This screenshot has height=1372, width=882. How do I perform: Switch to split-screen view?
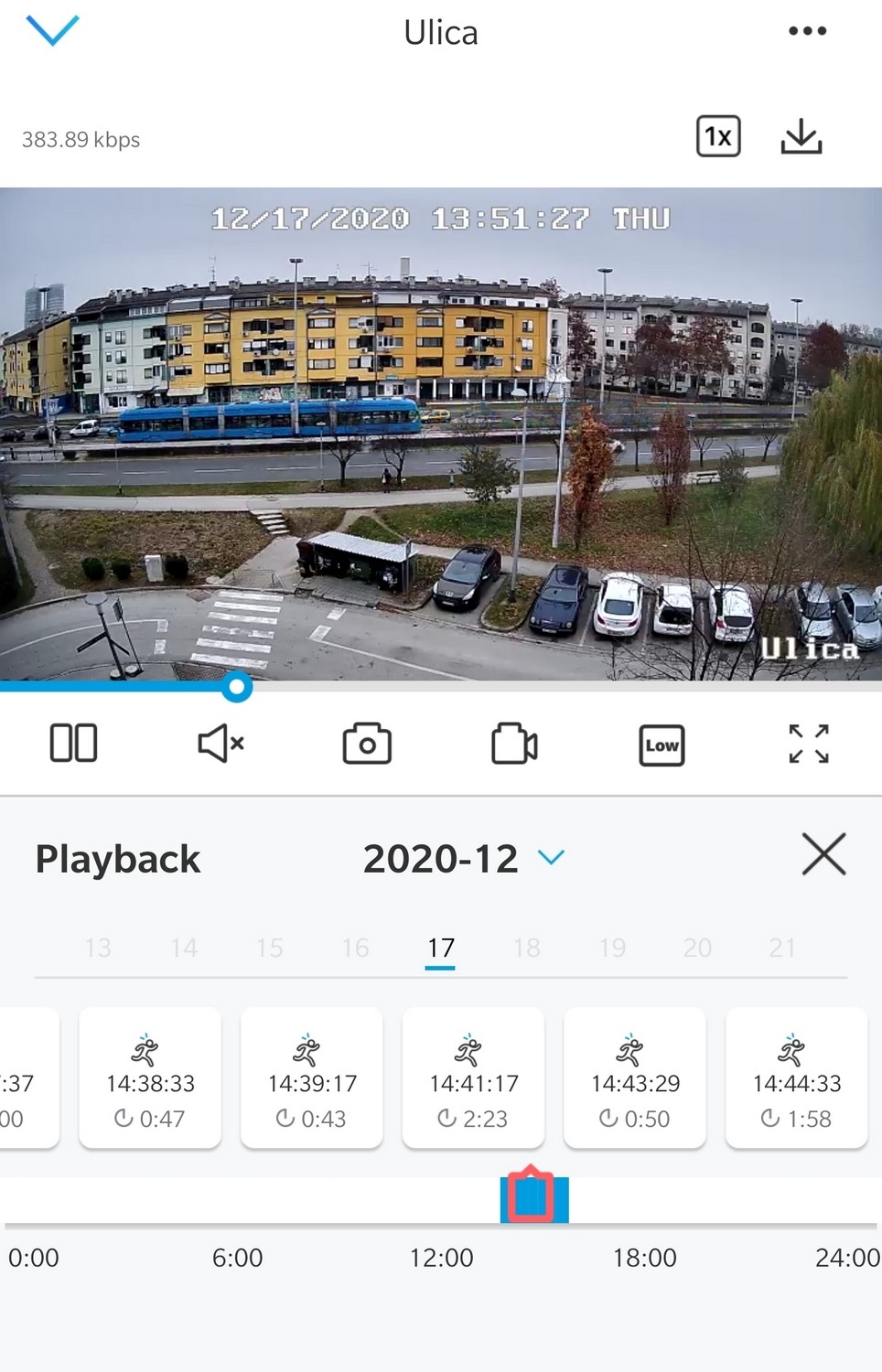coord(73,744)
